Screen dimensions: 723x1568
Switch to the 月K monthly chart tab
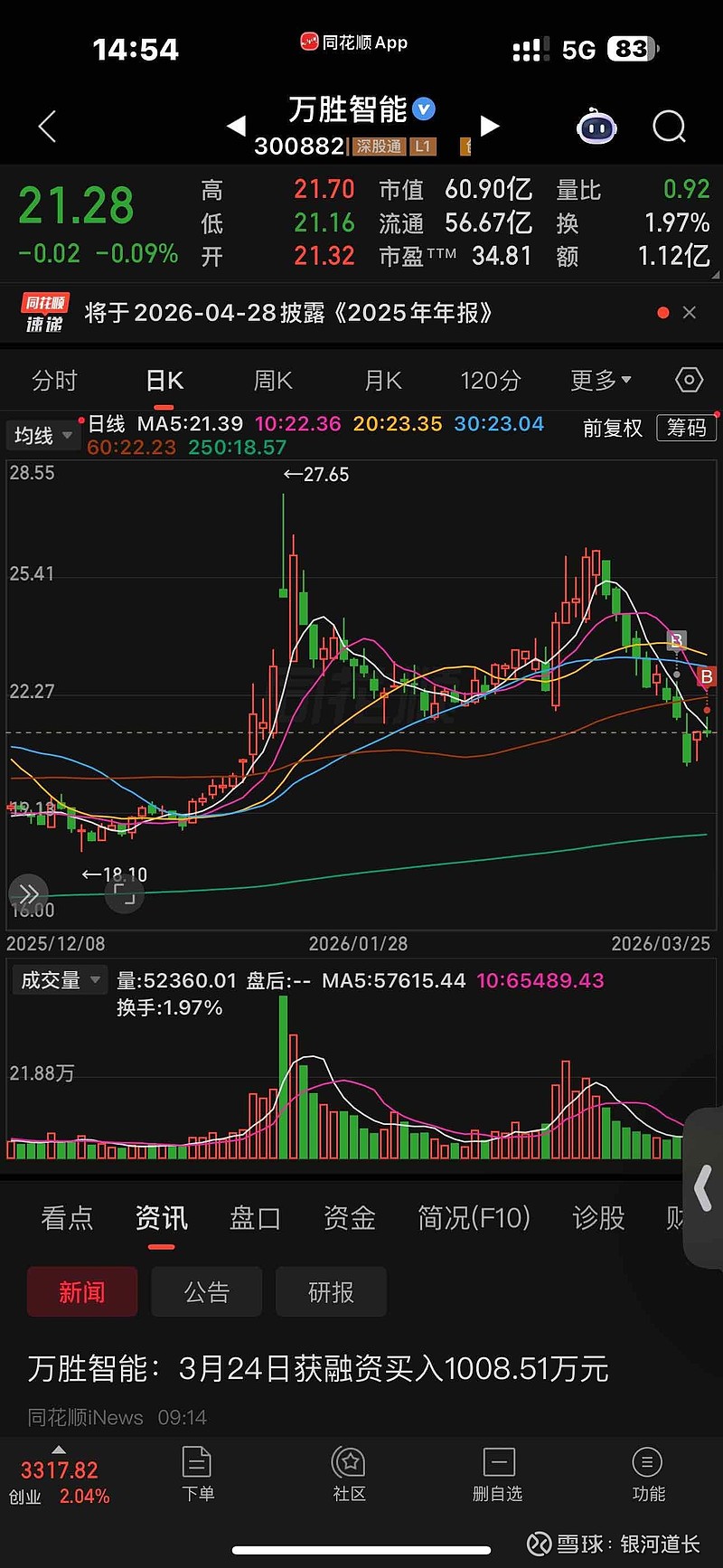(x=382, y=381)
